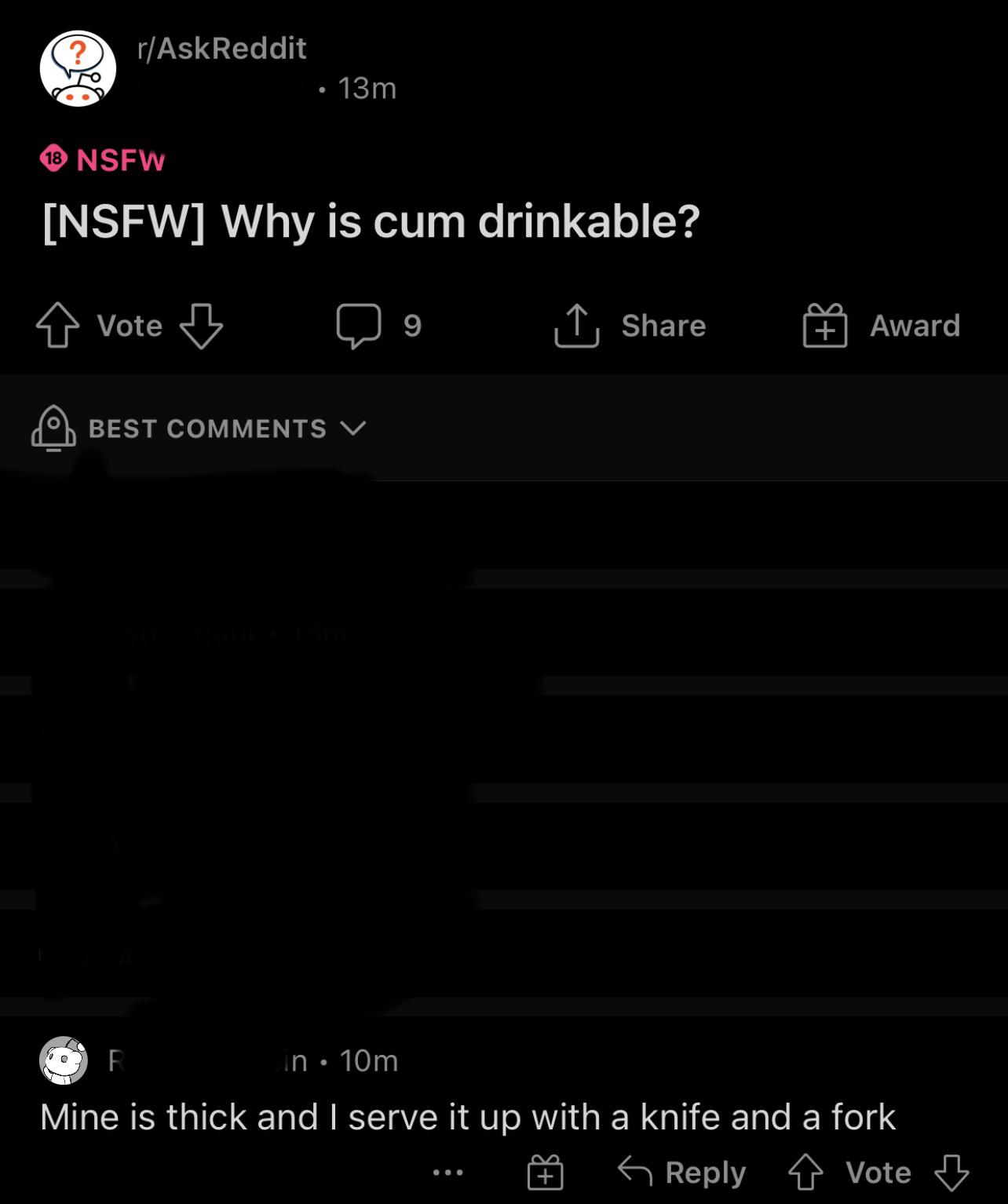This screenshot has width=1008, height=1204.
Task: Share this post
Action: point(630,326)
